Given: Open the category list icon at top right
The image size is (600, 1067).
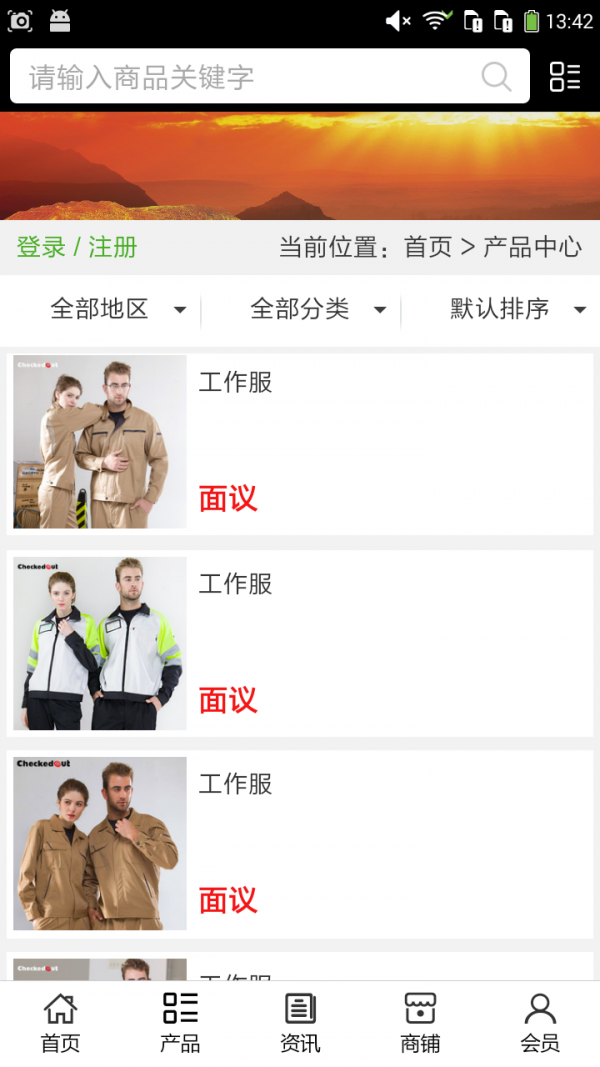Looking at the screenshot, I should (x=565, y=77).
